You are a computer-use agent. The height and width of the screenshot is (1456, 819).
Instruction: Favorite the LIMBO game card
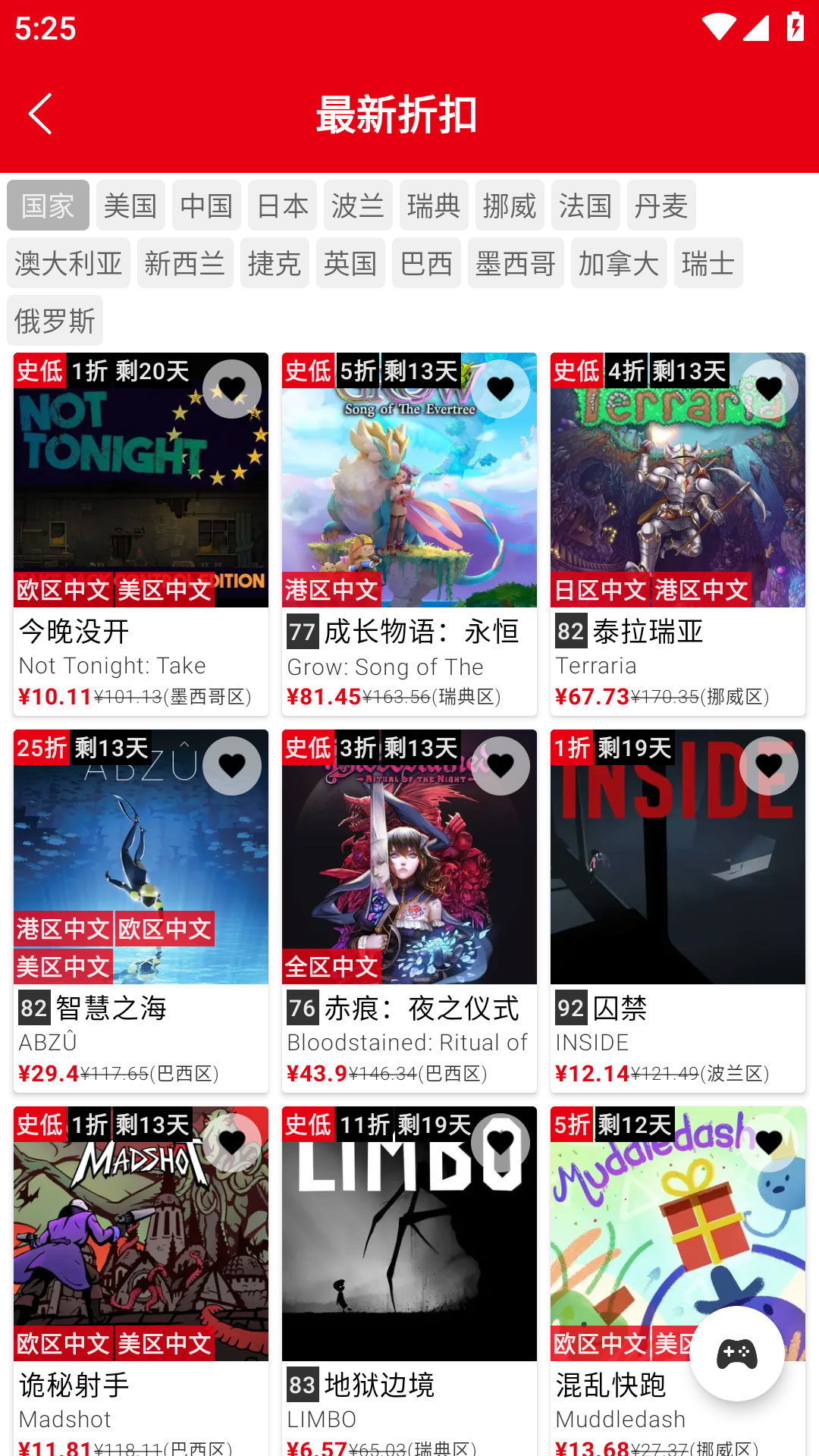click(x=502, y=1142)
